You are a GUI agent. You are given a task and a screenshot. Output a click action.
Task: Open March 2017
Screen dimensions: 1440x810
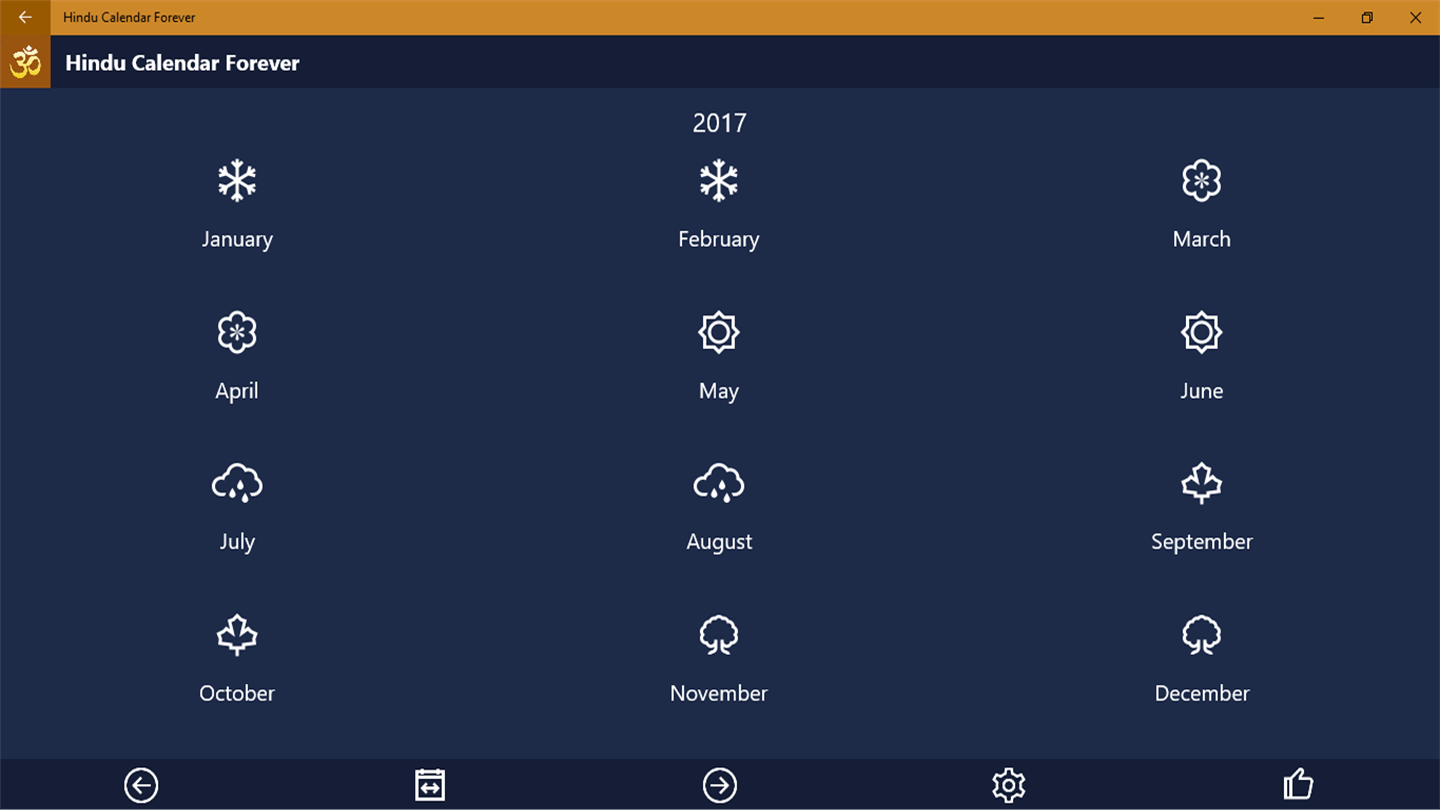(x=1201, y=204)
